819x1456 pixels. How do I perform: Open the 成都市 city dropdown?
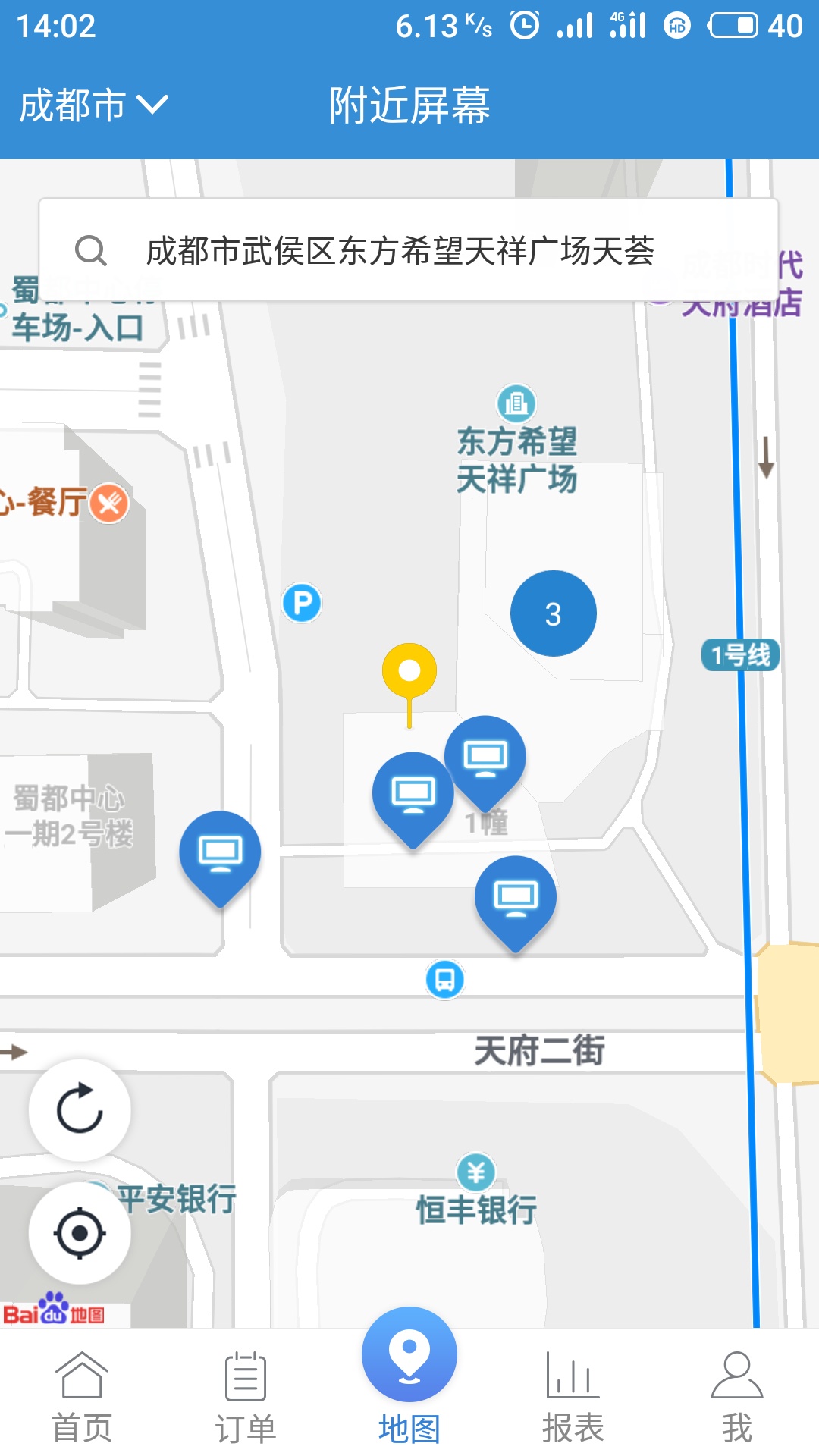point(93,105)
